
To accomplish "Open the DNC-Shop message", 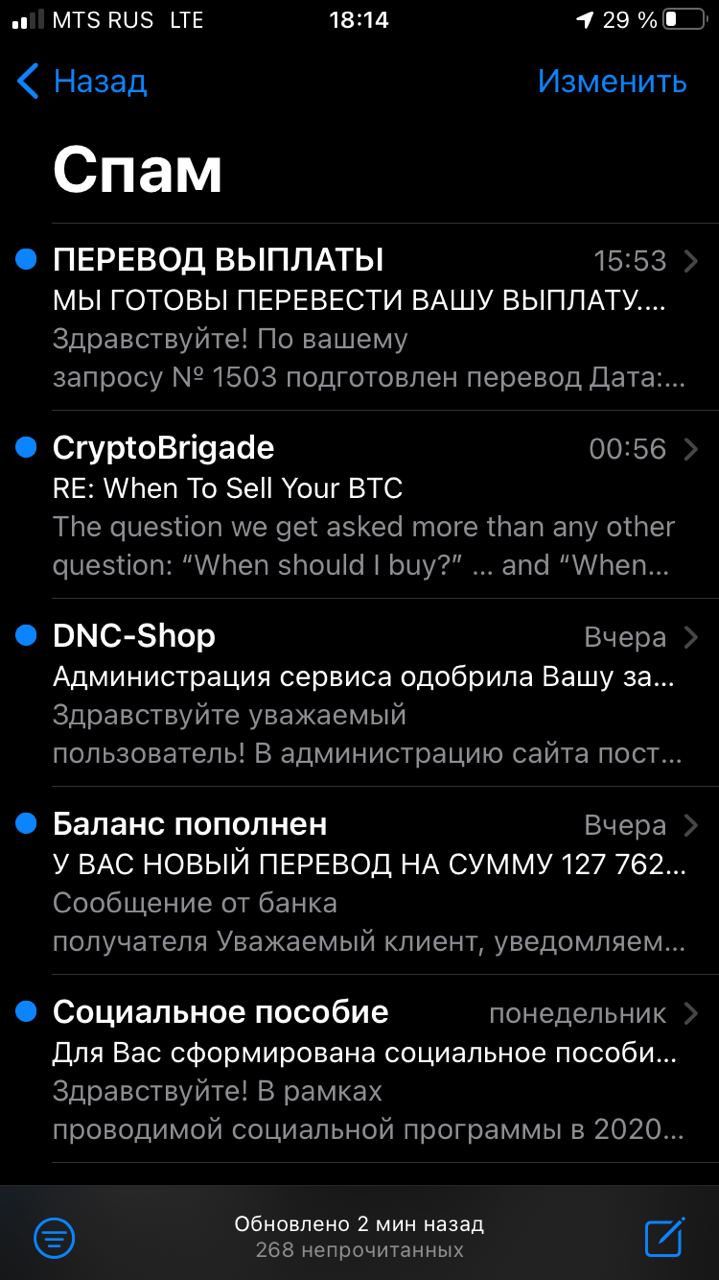I will pos(360,693).
